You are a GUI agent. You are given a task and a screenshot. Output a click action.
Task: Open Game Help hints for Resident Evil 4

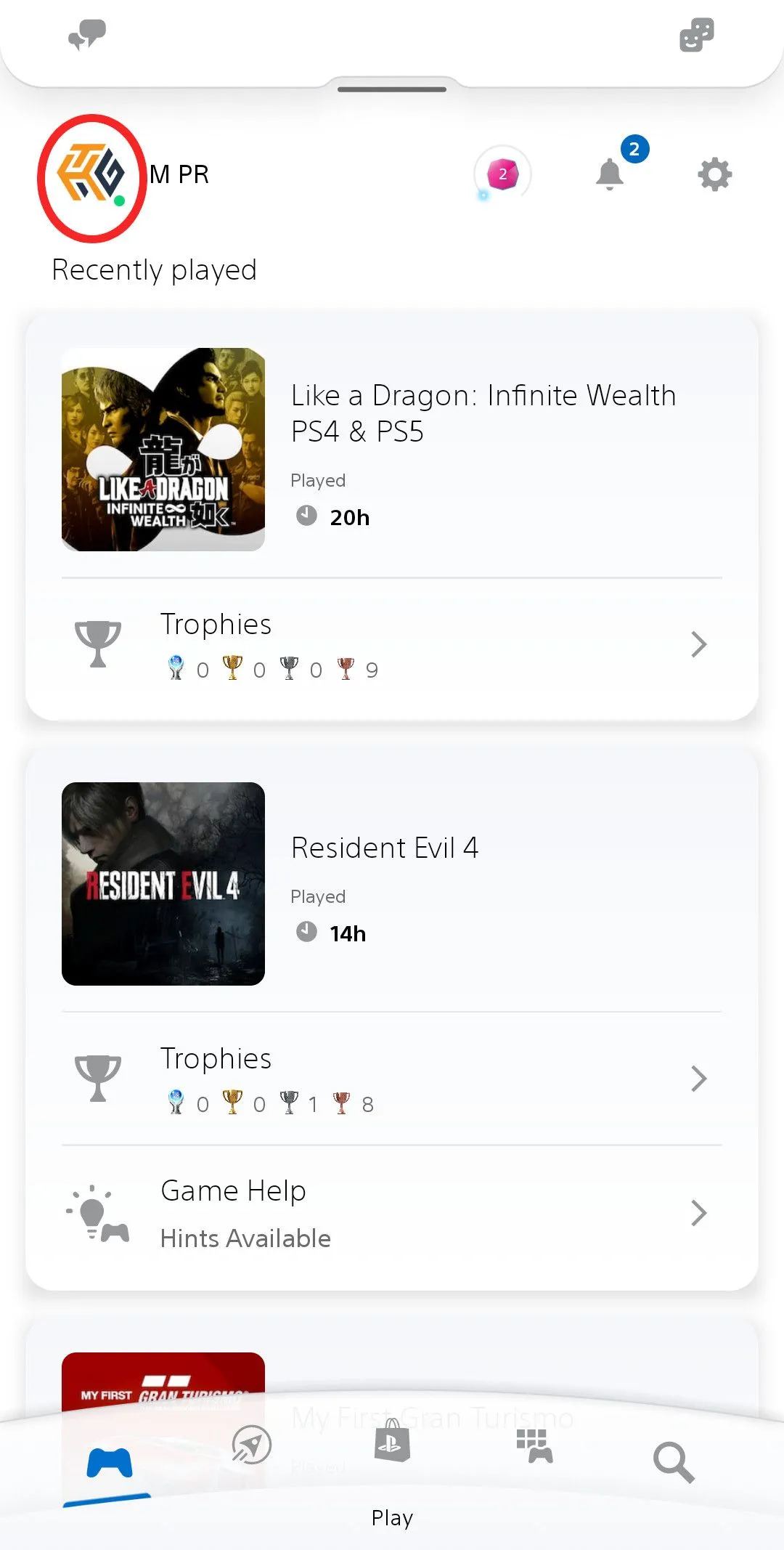[x=392, y=1212]
